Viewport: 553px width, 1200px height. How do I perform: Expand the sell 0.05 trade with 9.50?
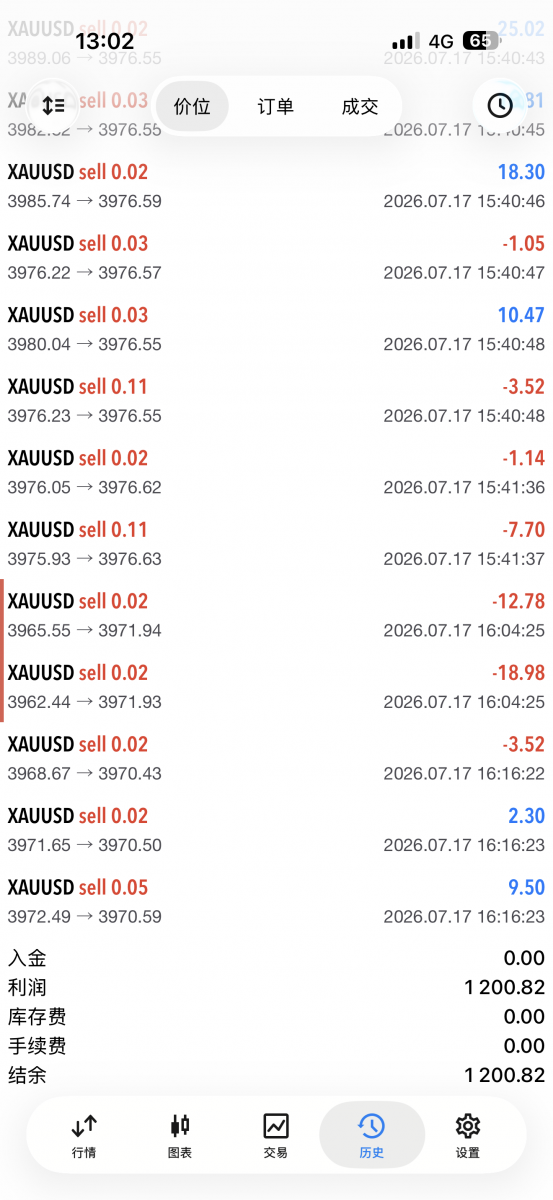276,901
